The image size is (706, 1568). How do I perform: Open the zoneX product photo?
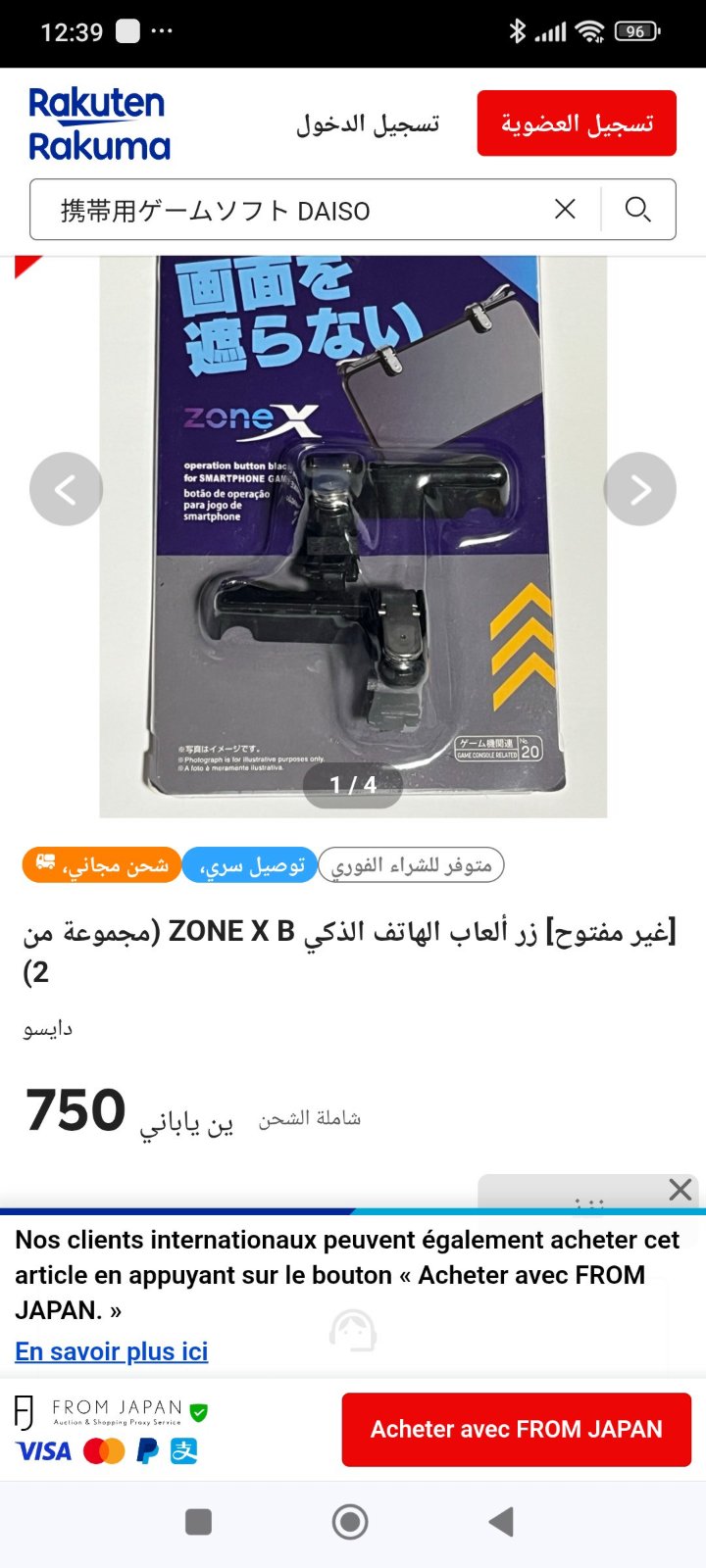[x=353, y=536]
